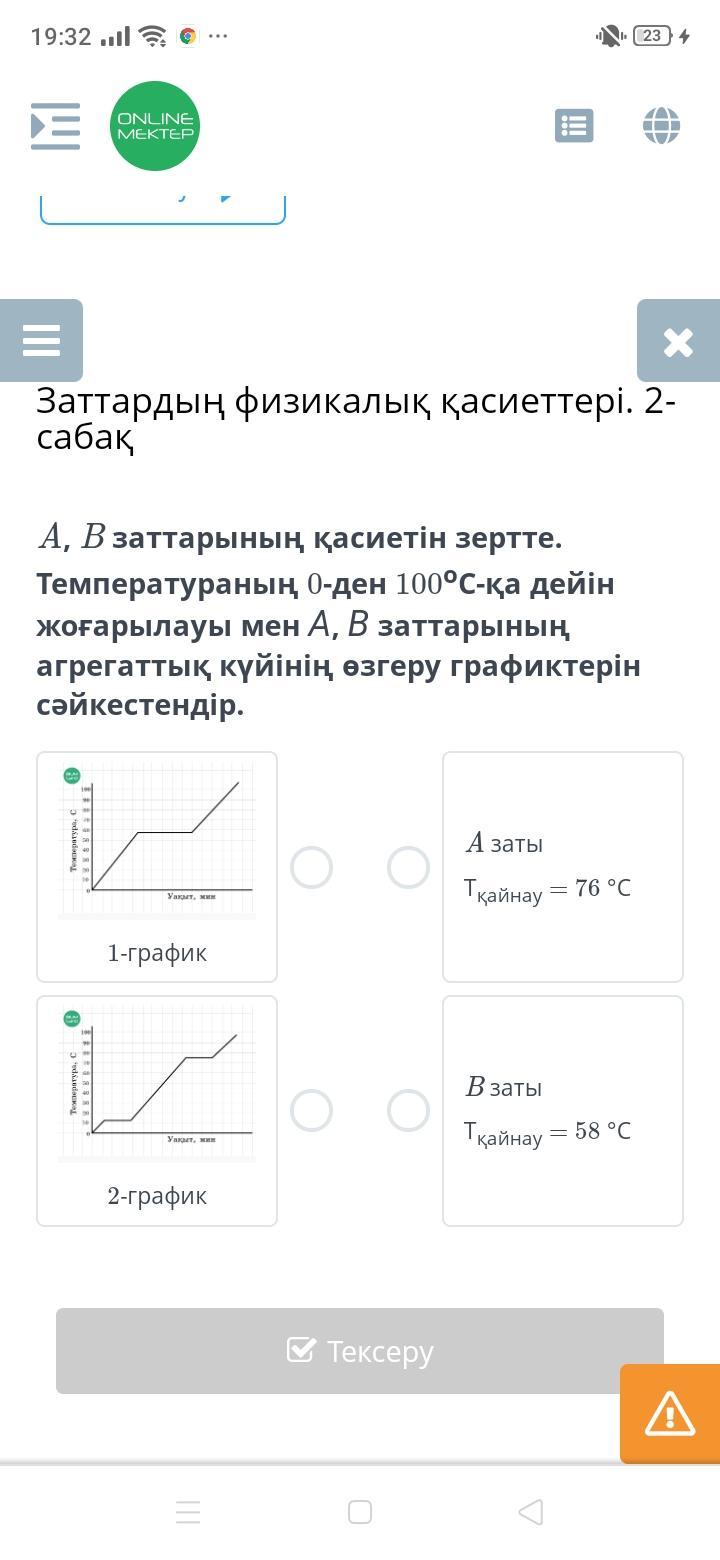720x1560 pixels.
Task: Select the connector circle next to 1-график
Action: (311, 867)
